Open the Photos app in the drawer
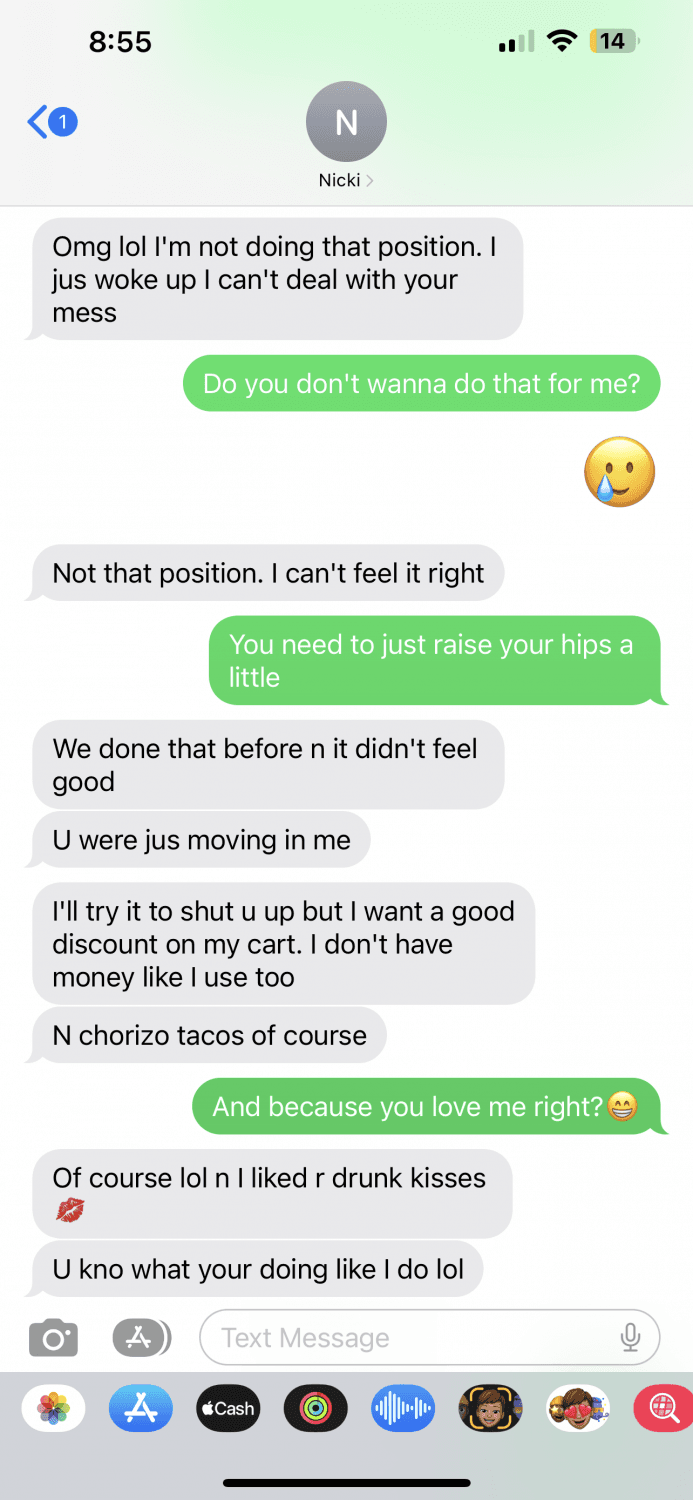 53,1409
